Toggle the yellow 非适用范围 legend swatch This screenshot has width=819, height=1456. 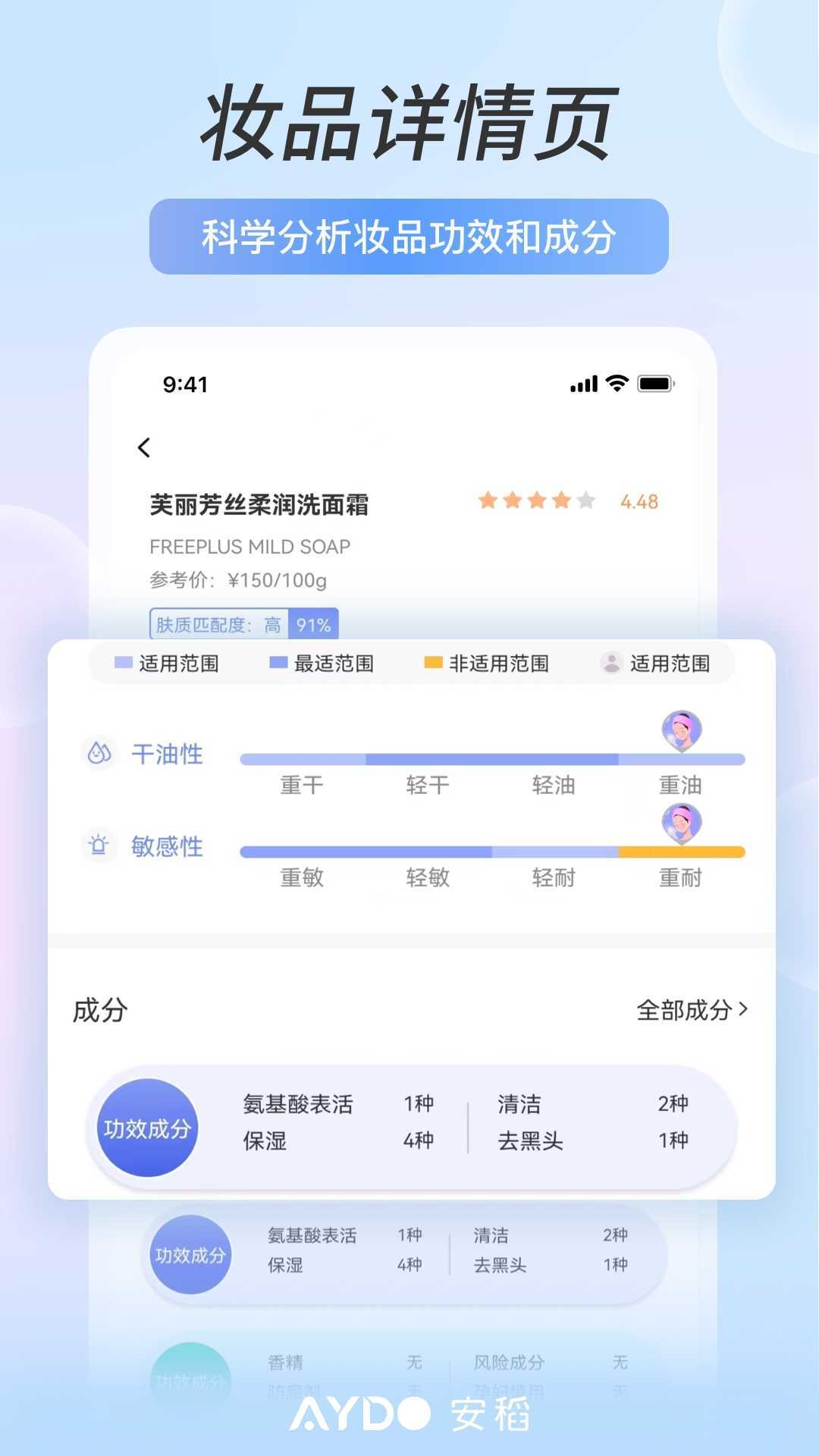click(435, 663)
